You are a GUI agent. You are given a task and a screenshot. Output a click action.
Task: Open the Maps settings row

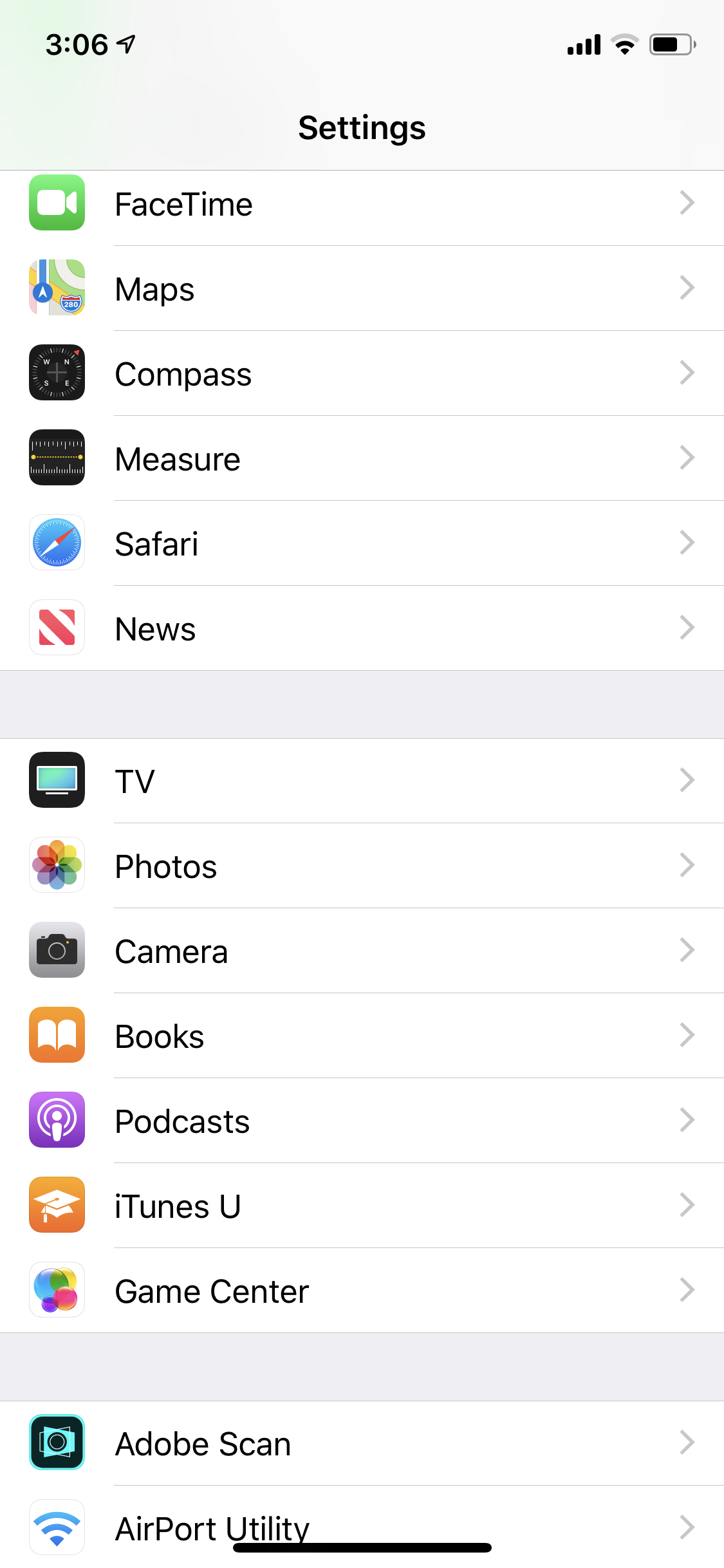[362, 288]
